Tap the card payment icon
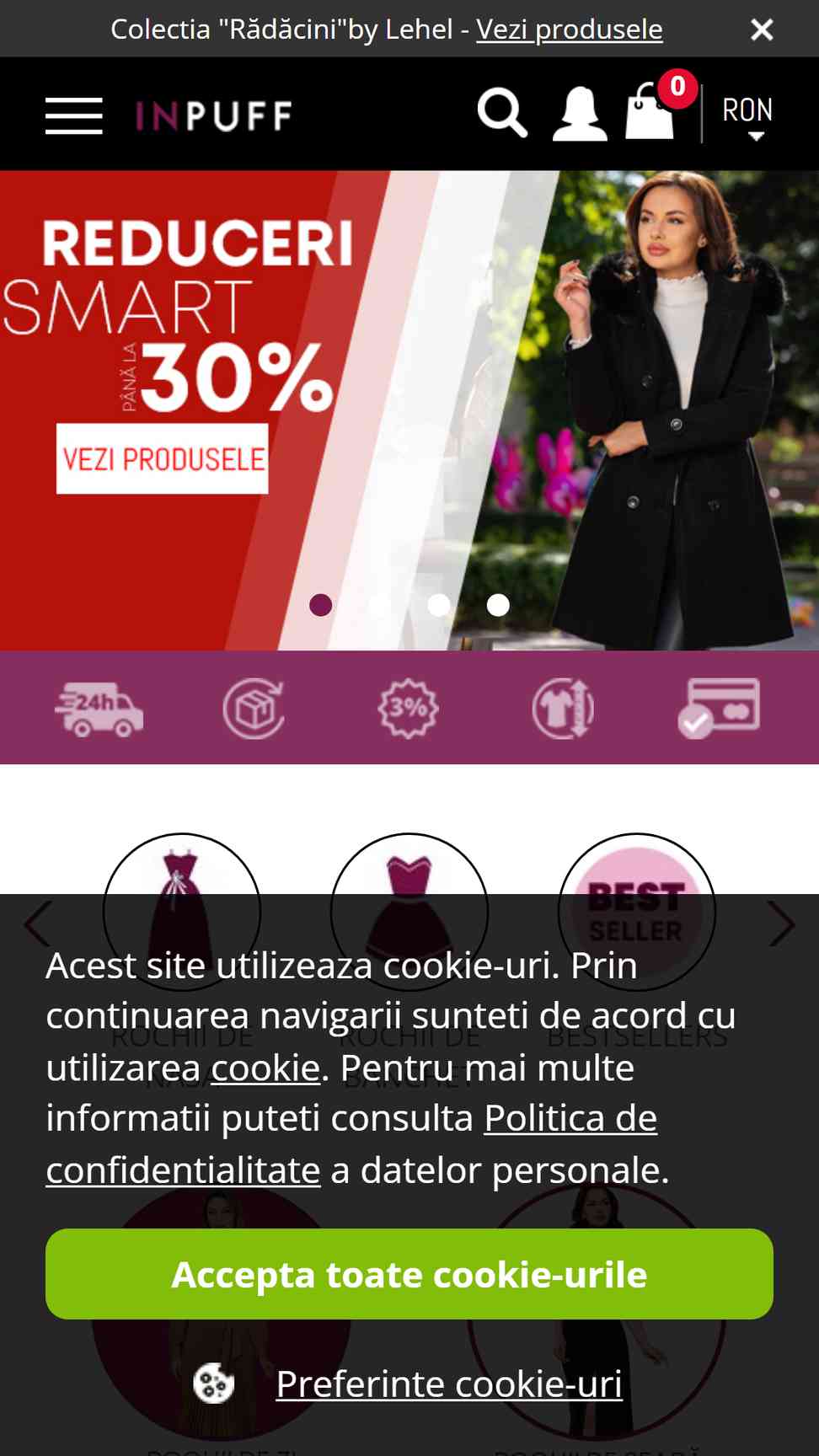 point(719,709)
